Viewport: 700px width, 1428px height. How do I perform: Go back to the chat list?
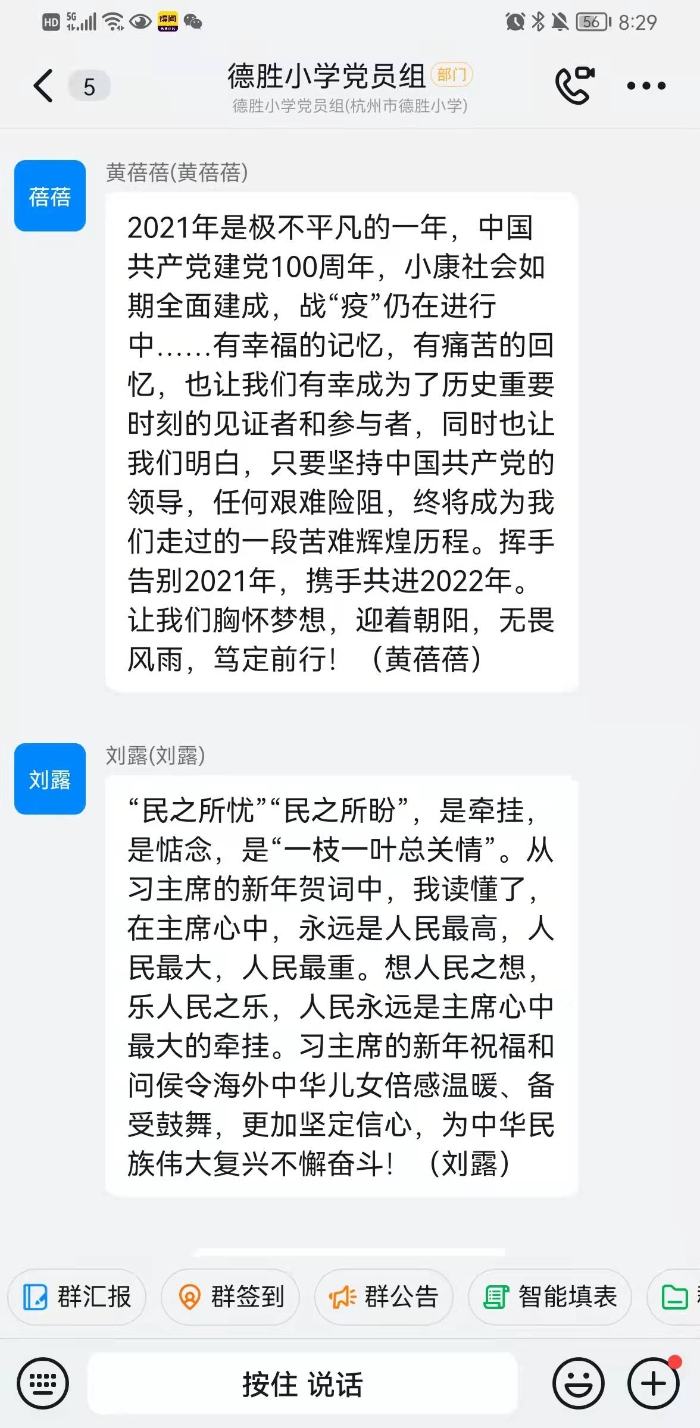pos(43,87)
